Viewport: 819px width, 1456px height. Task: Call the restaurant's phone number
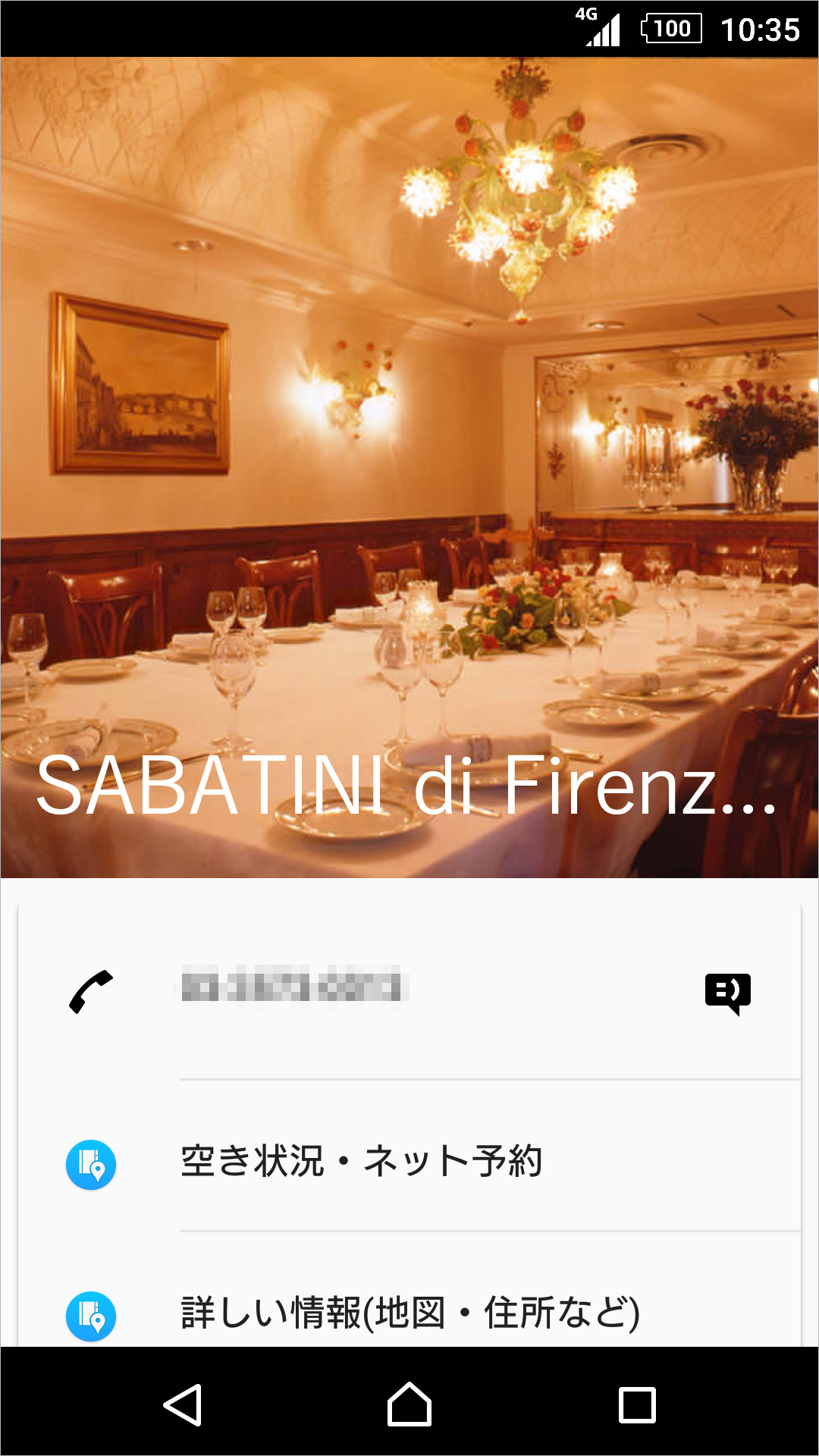point(292,989)
